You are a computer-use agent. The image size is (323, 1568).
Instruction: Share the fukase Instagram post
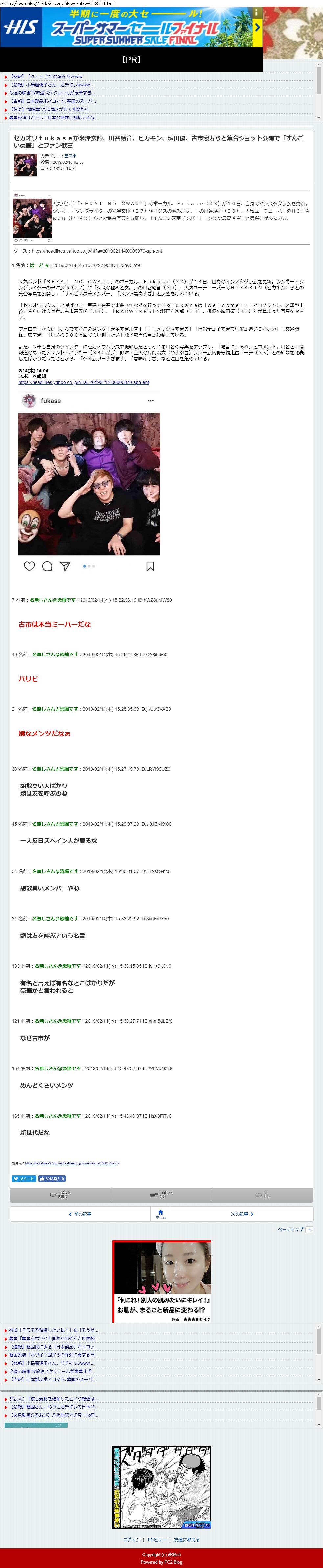(65, 567)
